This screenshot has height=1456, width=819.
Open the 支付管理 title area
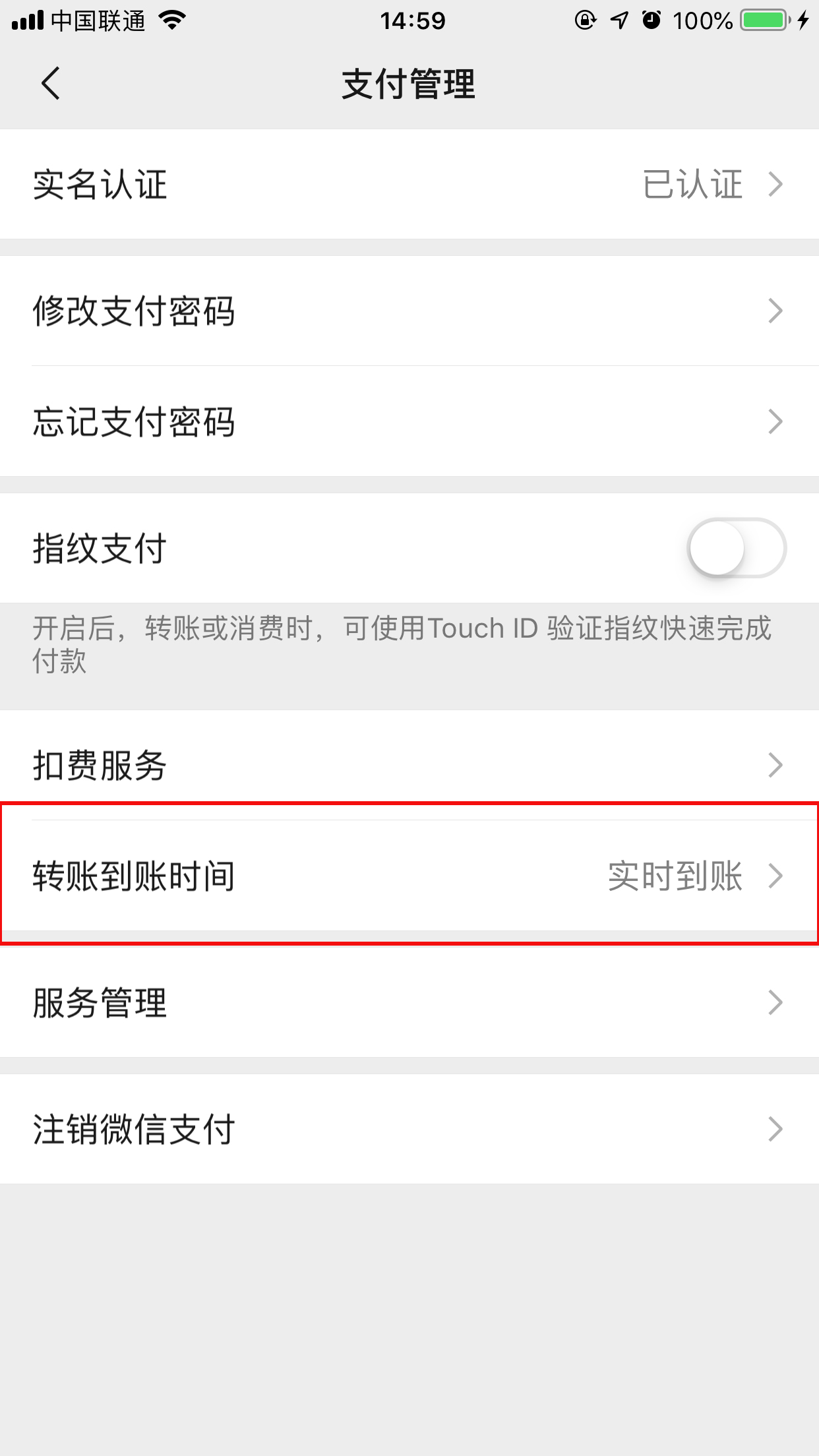coord(409,83)
